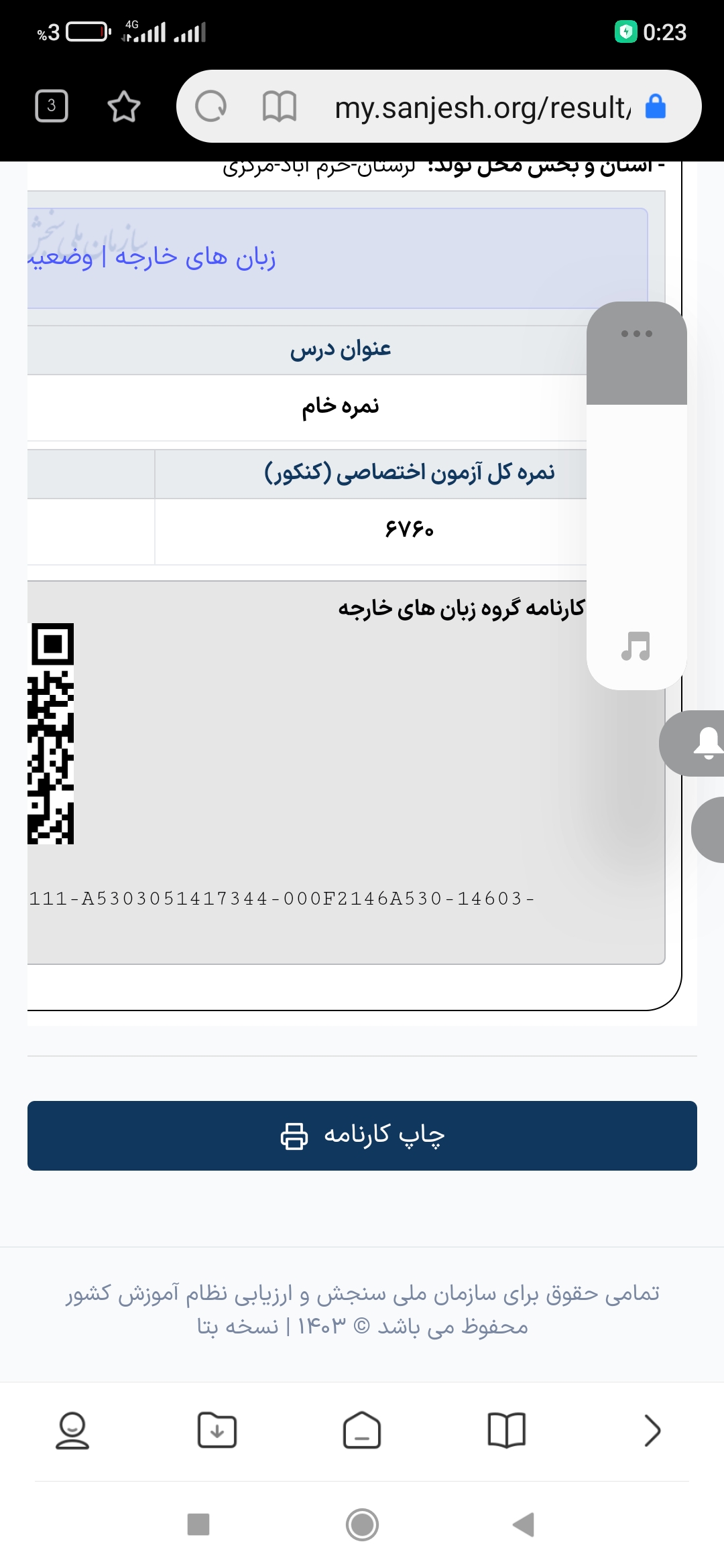
Task: Return to the phone home screen
Action: [x=362, y=1524]
